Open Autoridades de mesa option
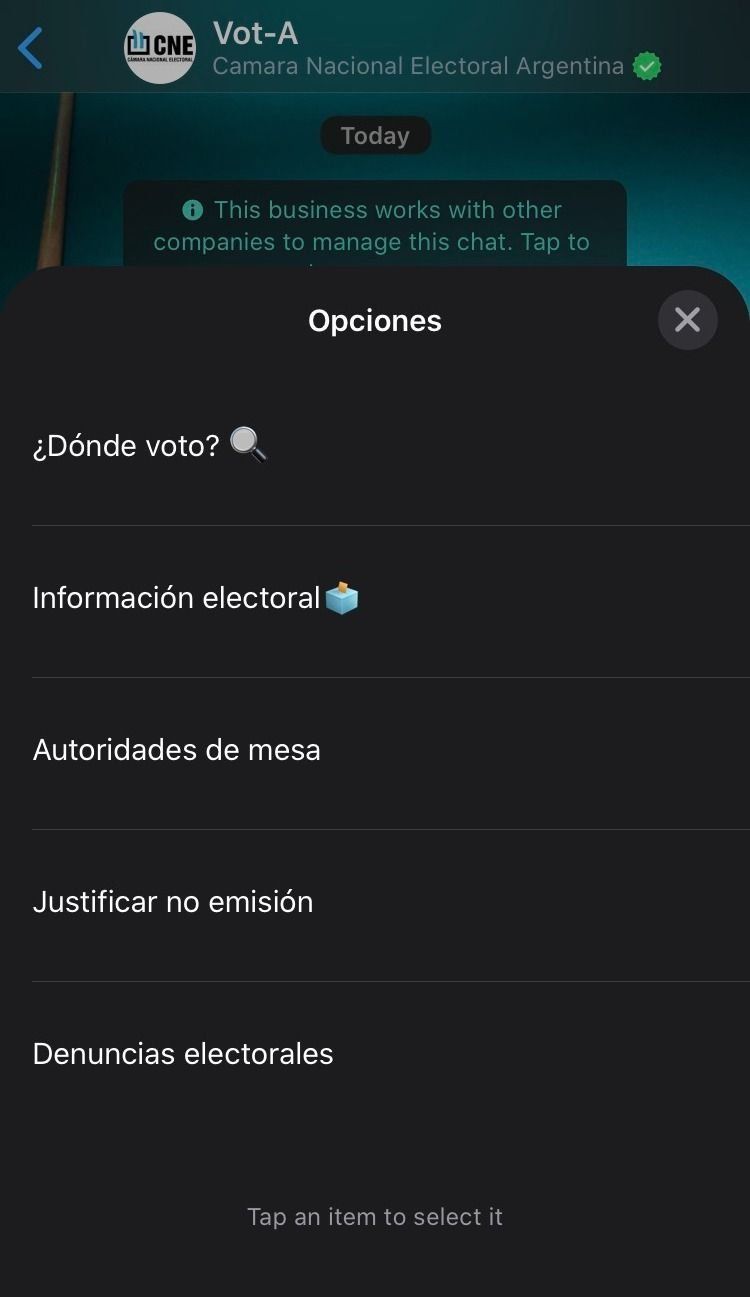The height and width of the screenshot is (1297, 750). click(177, 750)
